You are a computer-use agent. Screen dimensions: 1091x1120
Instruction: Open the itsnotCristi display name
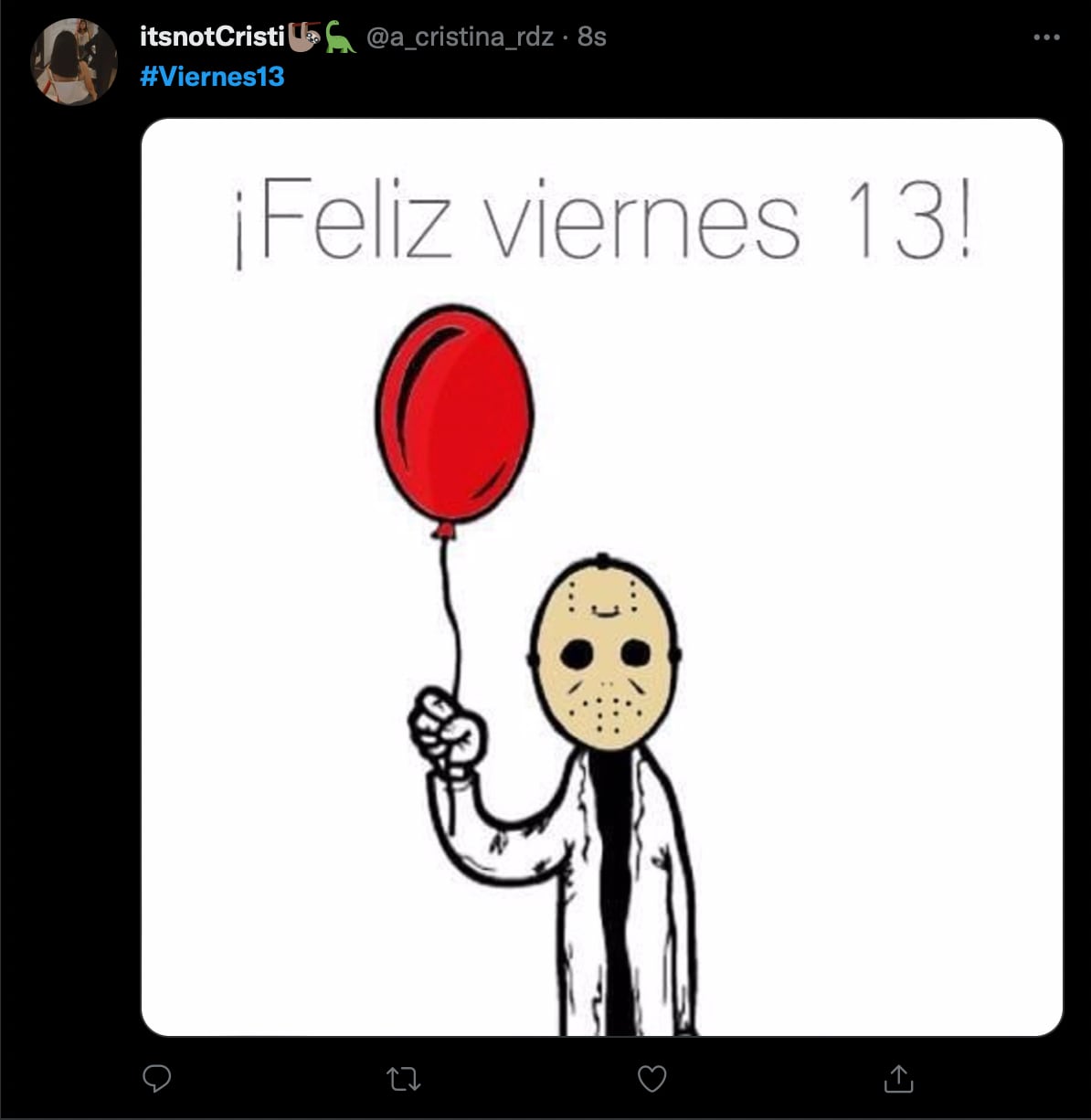[212, 37]
